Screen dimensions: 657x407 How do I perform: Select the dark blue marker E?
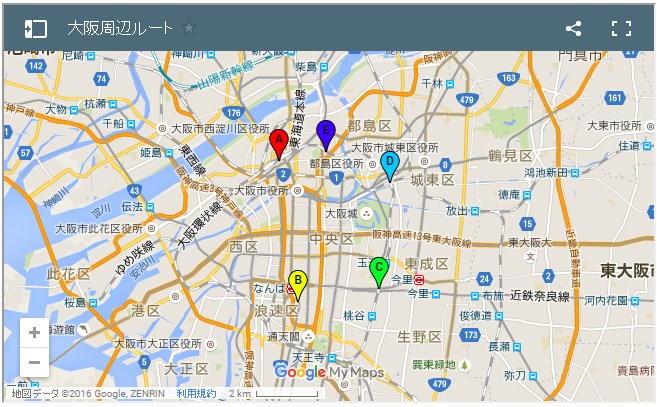(x=325, y=131)
